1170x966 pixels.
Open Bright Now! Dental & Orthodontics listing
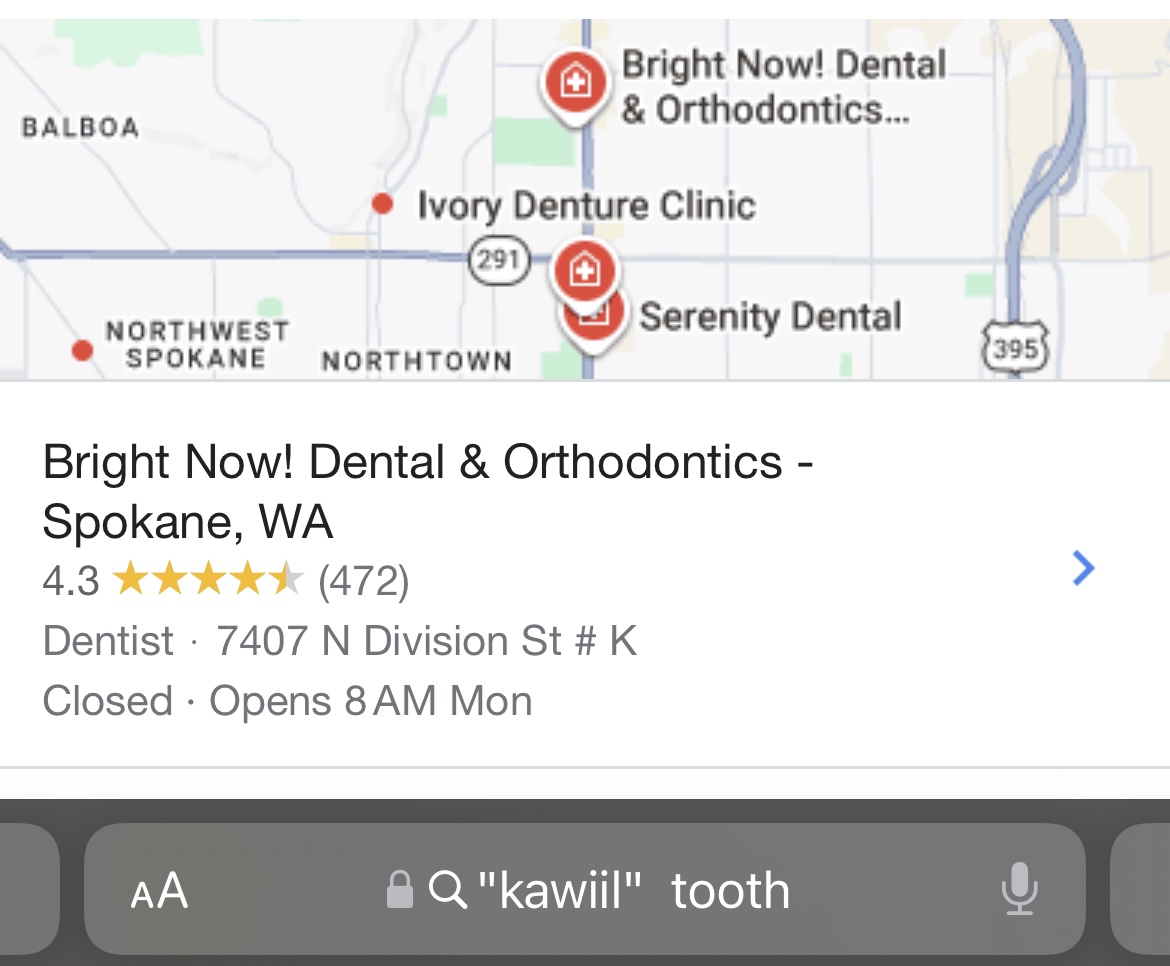(x=428, y=491)
